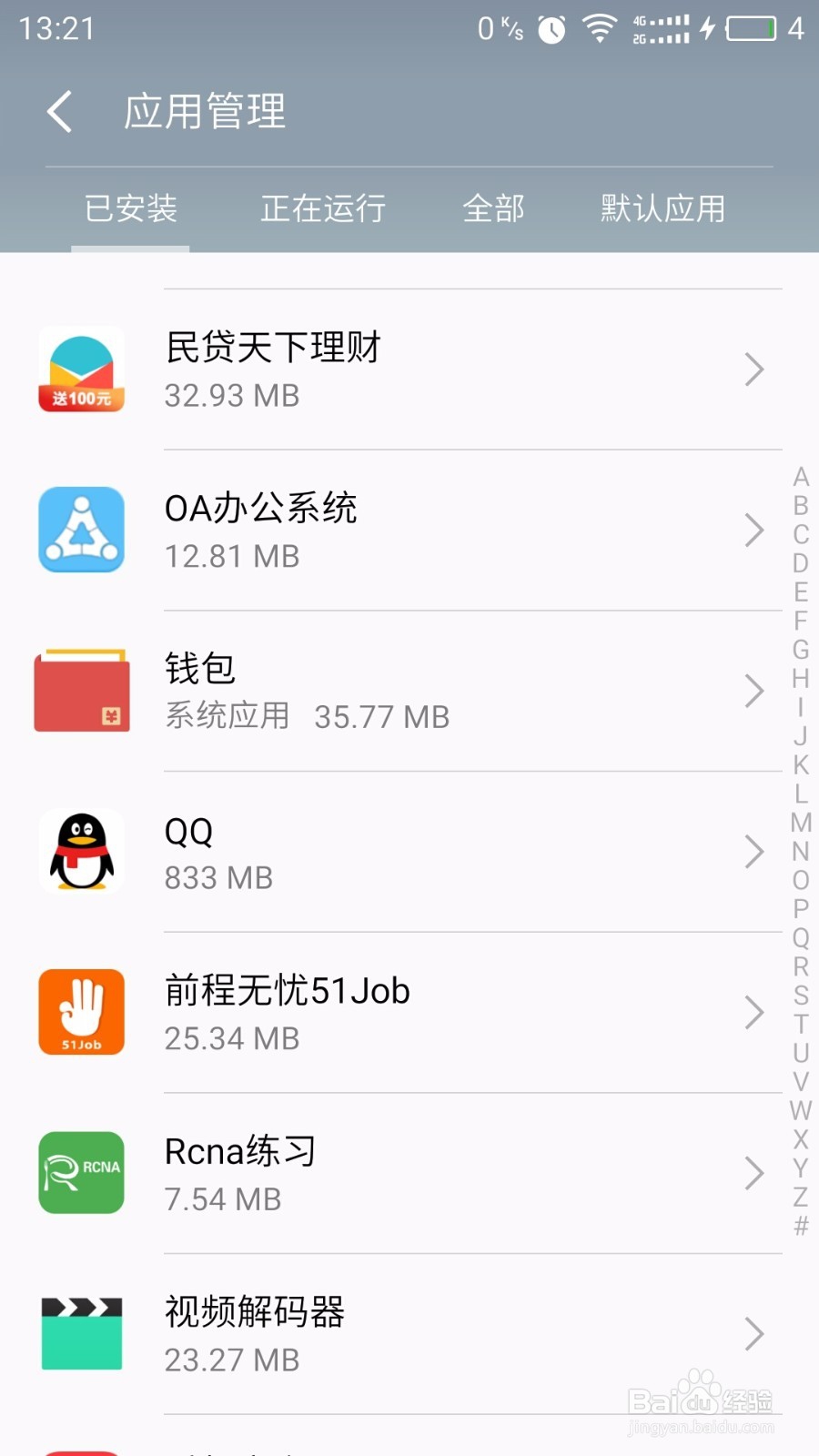Switch to the 正在运行 tab
The width and height of the screenshot is (819, 1456).
click(323, 208)
